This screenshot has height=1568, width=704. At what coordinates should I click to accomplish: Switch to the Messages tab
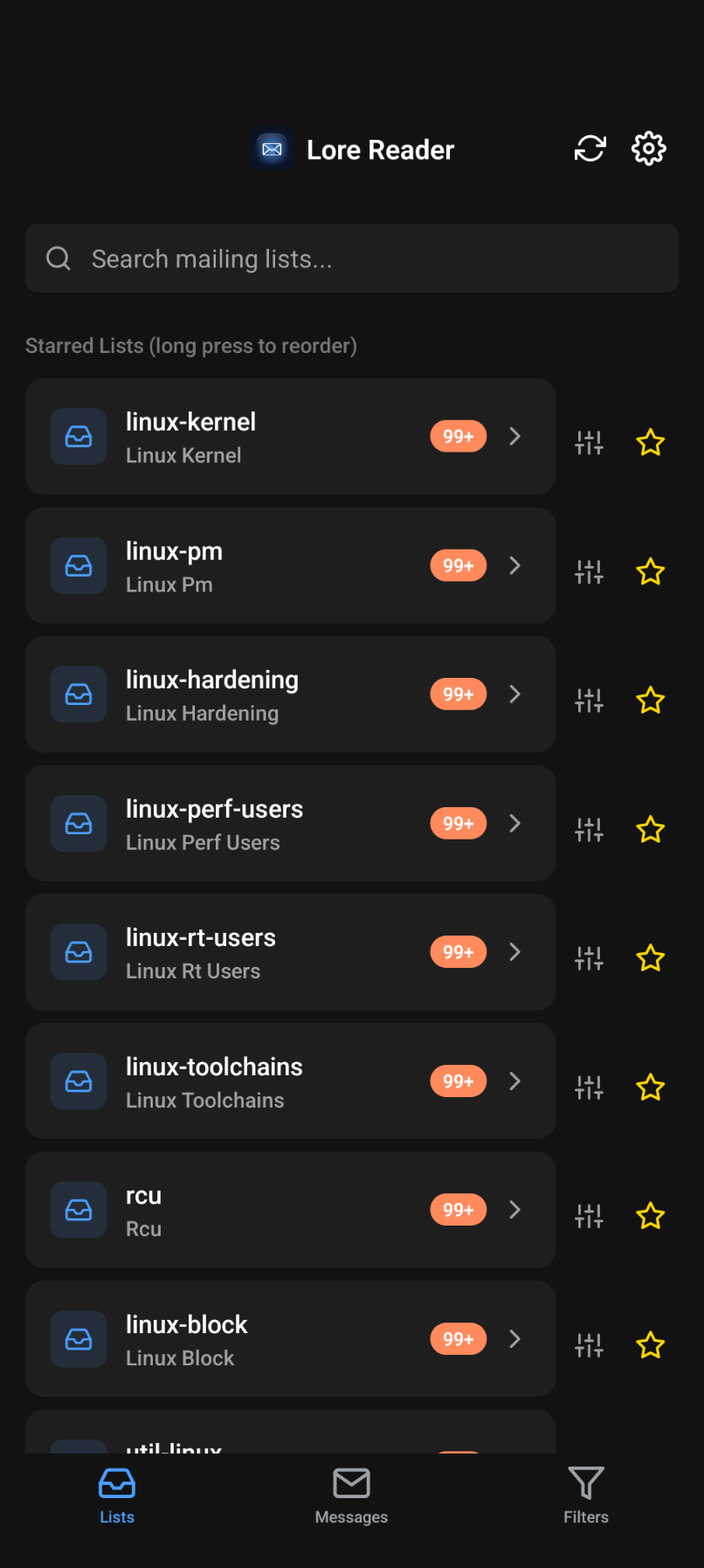[351, 1495]
